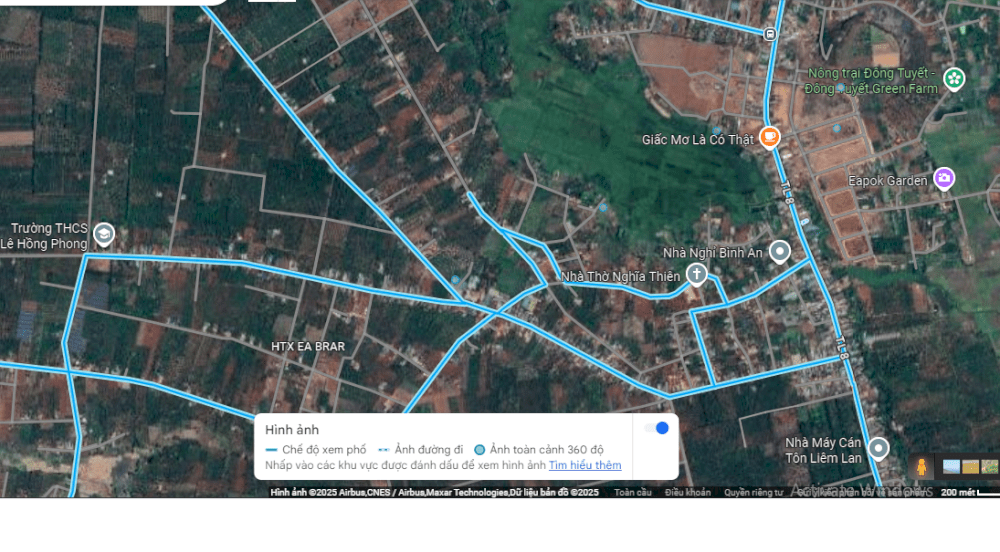Tap the Toàn cầu footer link
Viewport: 1000px width, 552px height.
point(633,492)
